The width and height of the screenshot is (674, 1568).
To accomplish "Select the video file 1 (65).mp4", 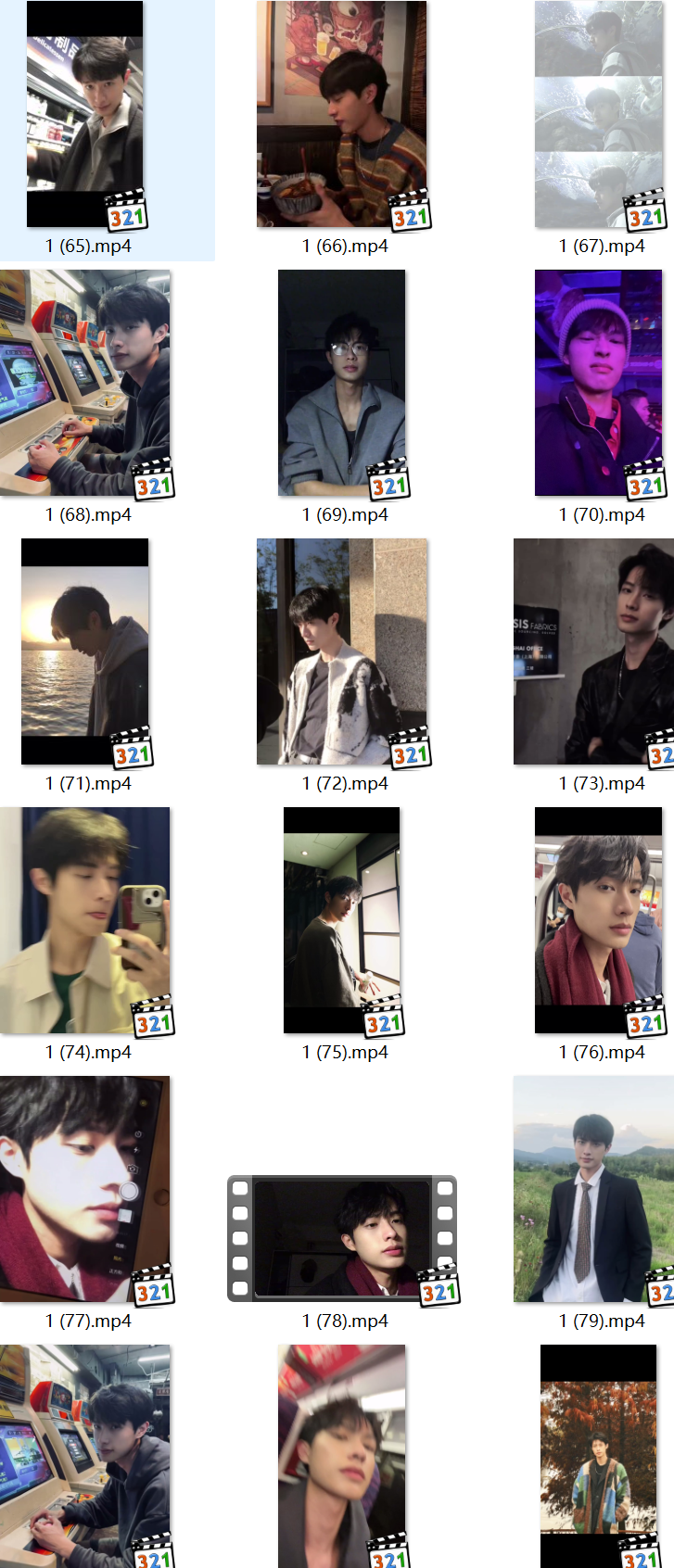I will point(85,115).
